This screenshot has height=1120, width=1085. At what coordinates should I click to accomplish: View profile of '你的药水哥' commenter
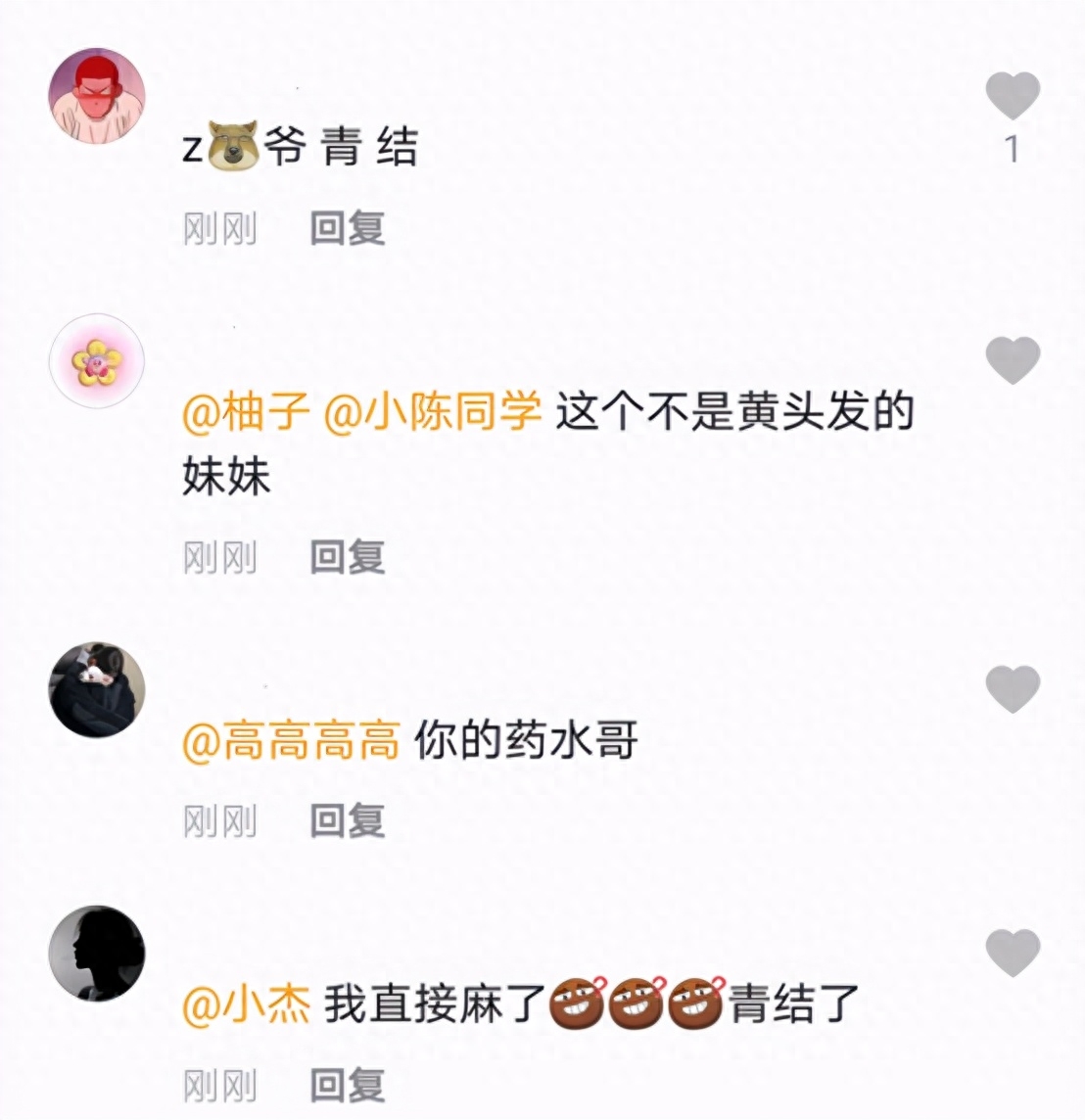pos(97,690)
